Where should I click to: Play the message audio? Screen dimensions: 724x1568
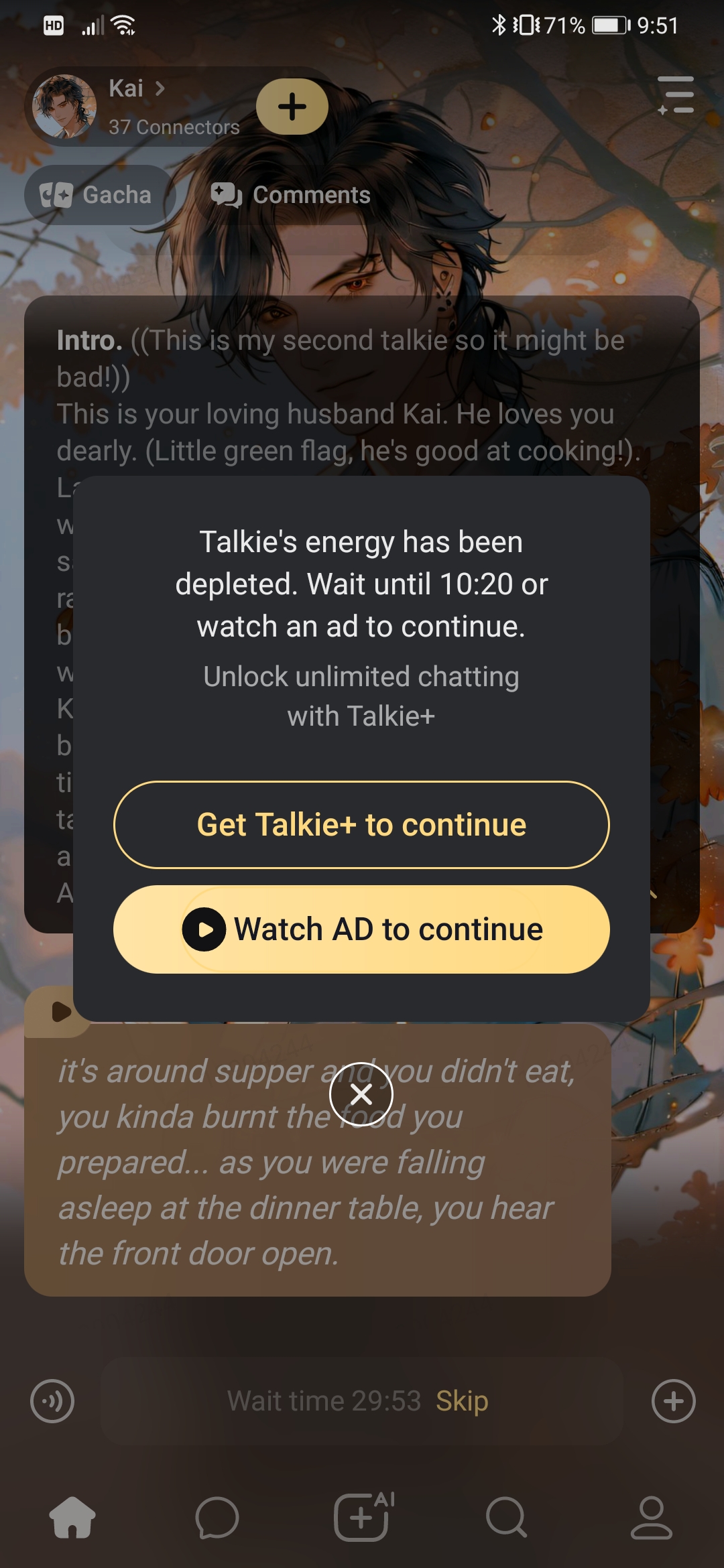pyautogui.click(x=60, y=1011)
